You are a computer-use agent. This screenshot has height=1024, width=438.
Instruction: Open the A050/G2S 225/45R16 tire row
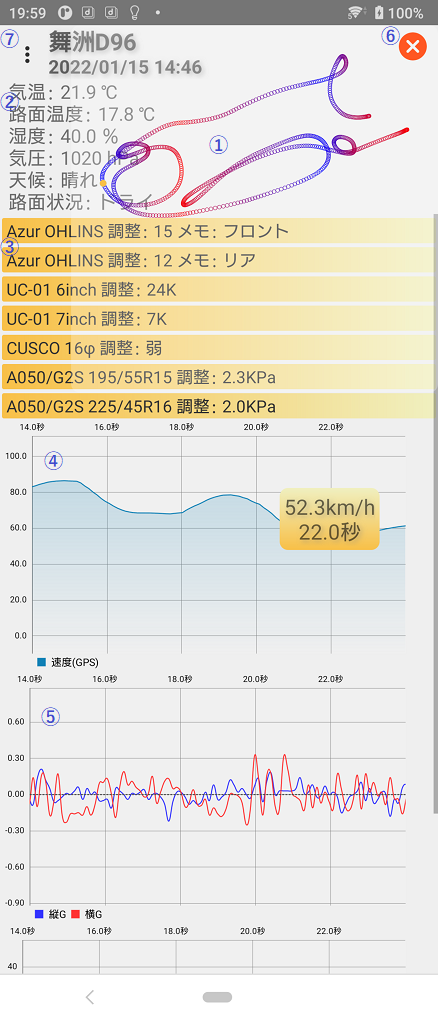219,406
